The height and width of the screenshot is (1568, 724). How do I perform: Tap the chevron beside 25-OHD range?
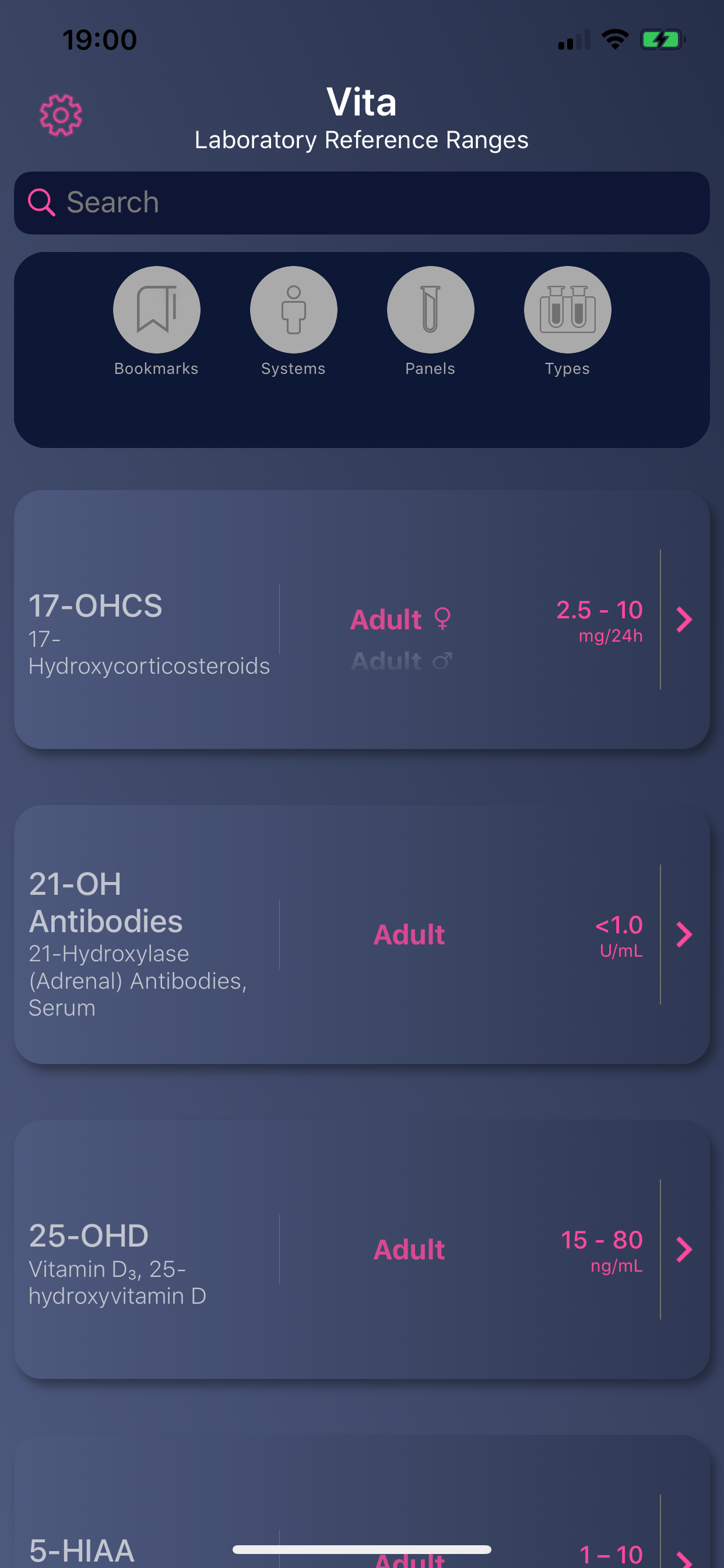click(x=684, y=1249)
